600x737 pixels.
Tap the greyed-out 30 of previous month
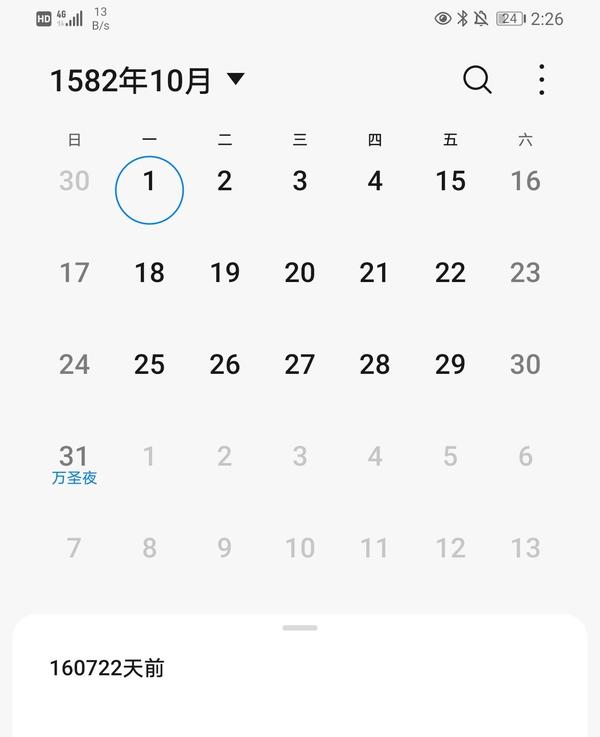[74, 181]
